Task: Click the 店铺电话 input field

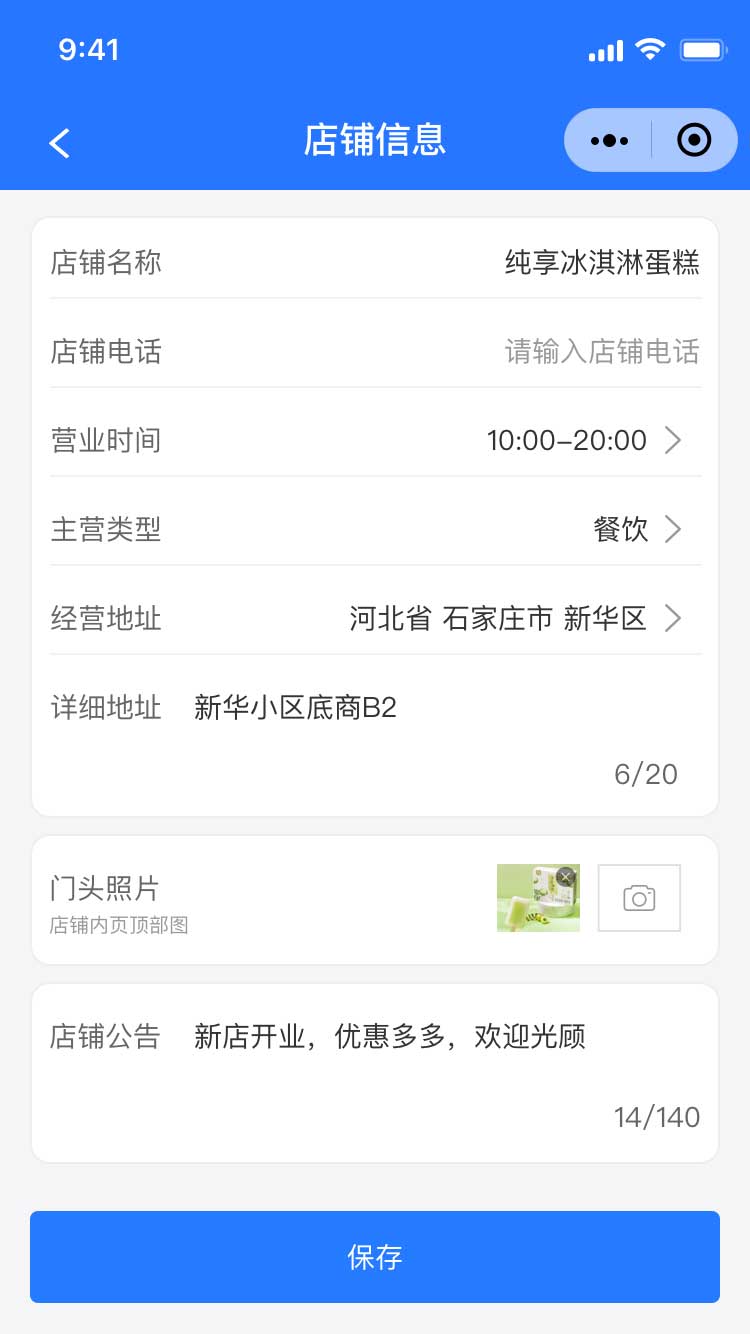Action: [600, 351]
